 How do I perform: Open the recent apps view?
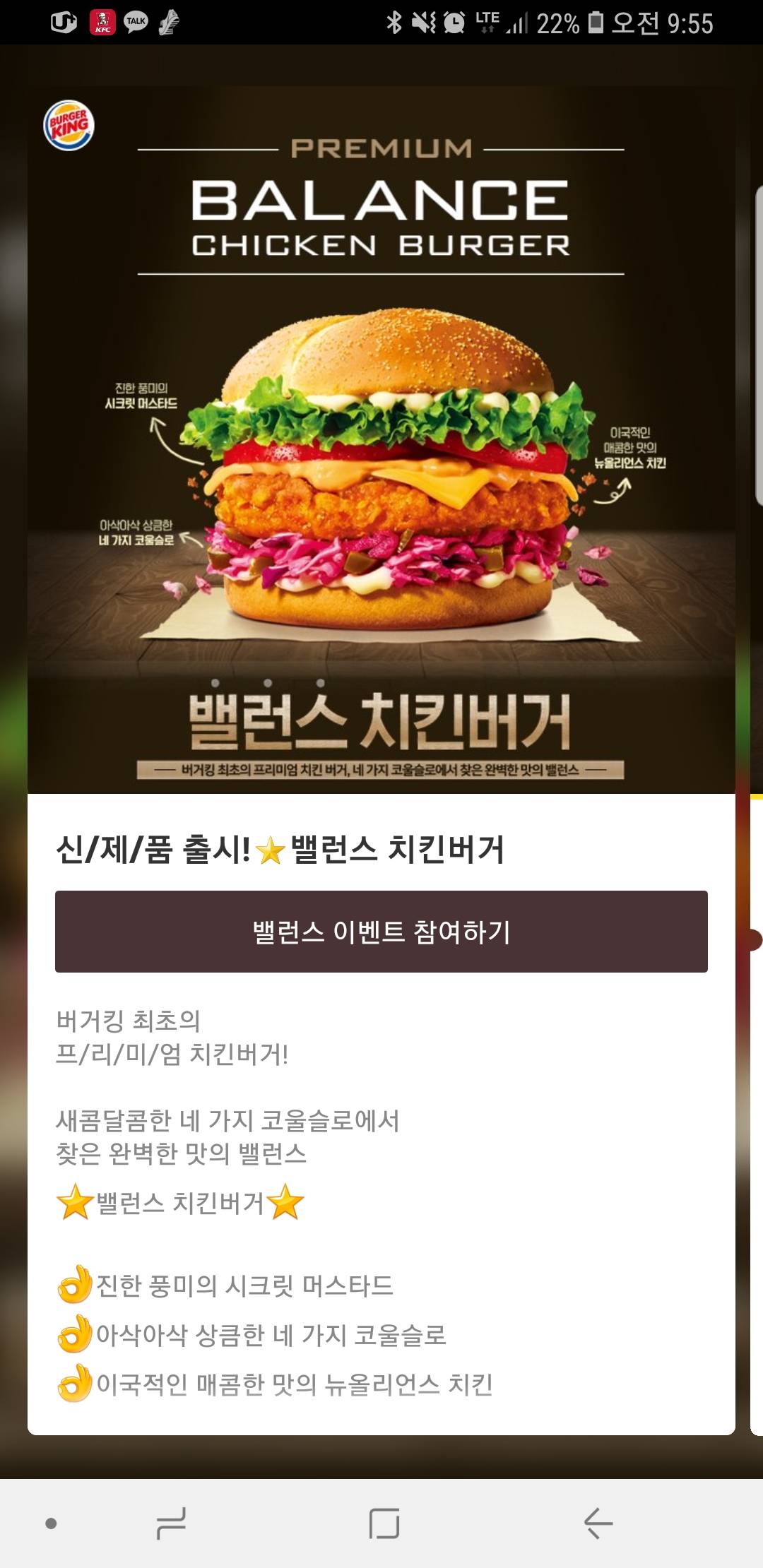coord(171,1523)
